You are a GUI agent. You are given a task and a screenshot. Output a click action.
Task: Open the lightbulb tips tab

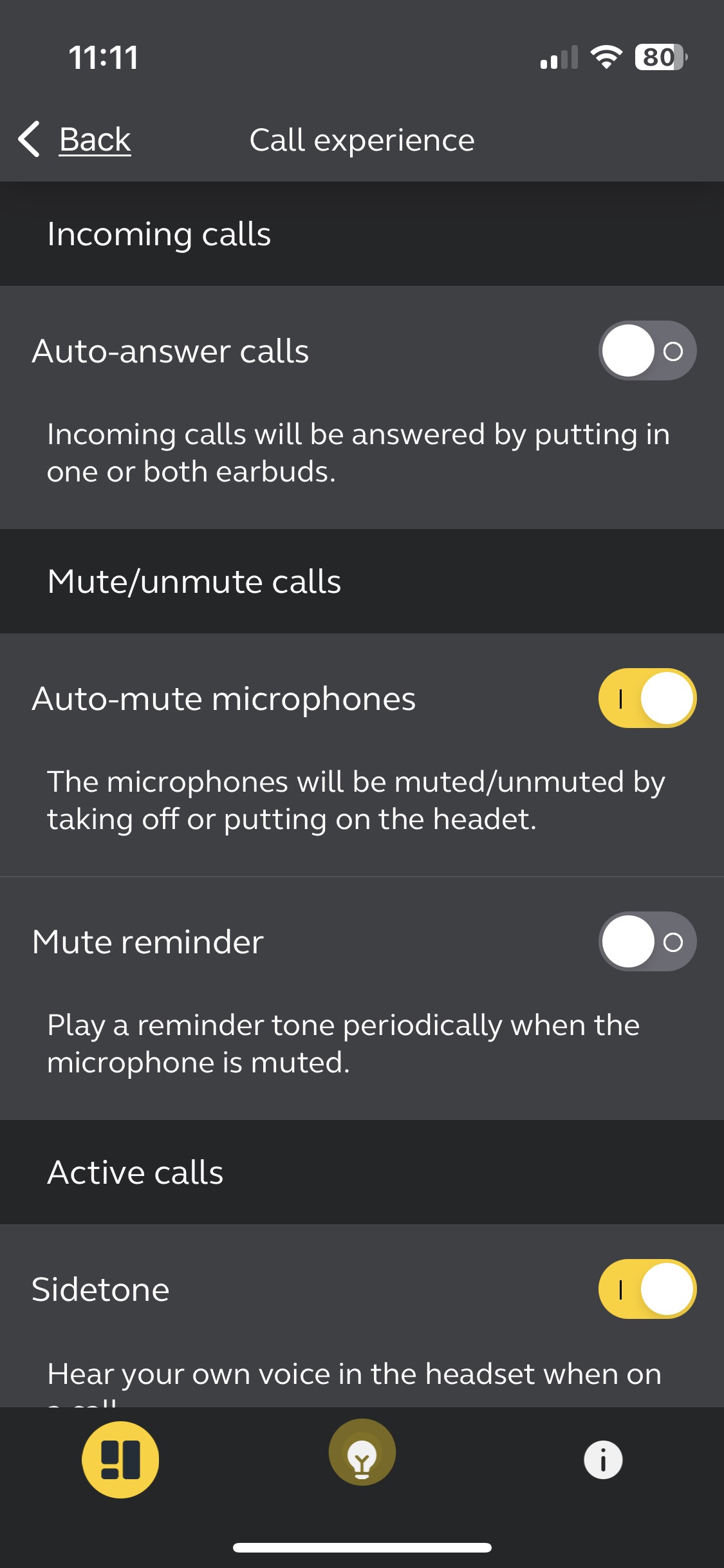tap(362, 1453)
